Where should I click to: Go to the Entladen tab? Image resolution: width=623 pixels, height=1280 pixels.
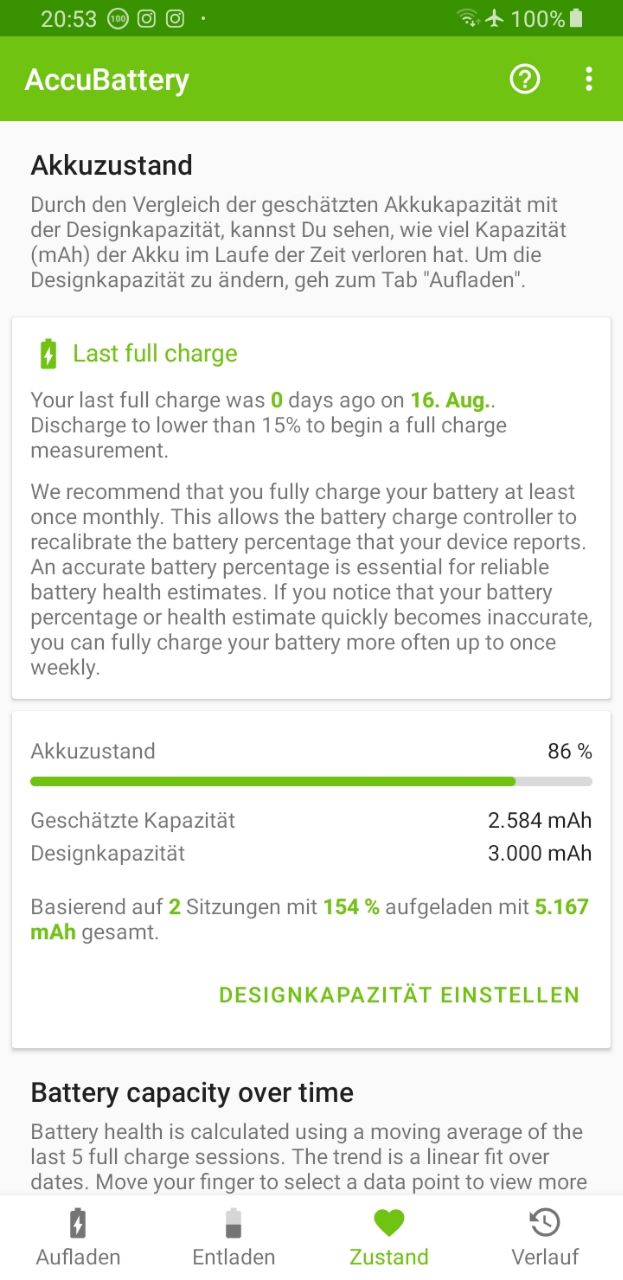click(x=233, y=1238)
